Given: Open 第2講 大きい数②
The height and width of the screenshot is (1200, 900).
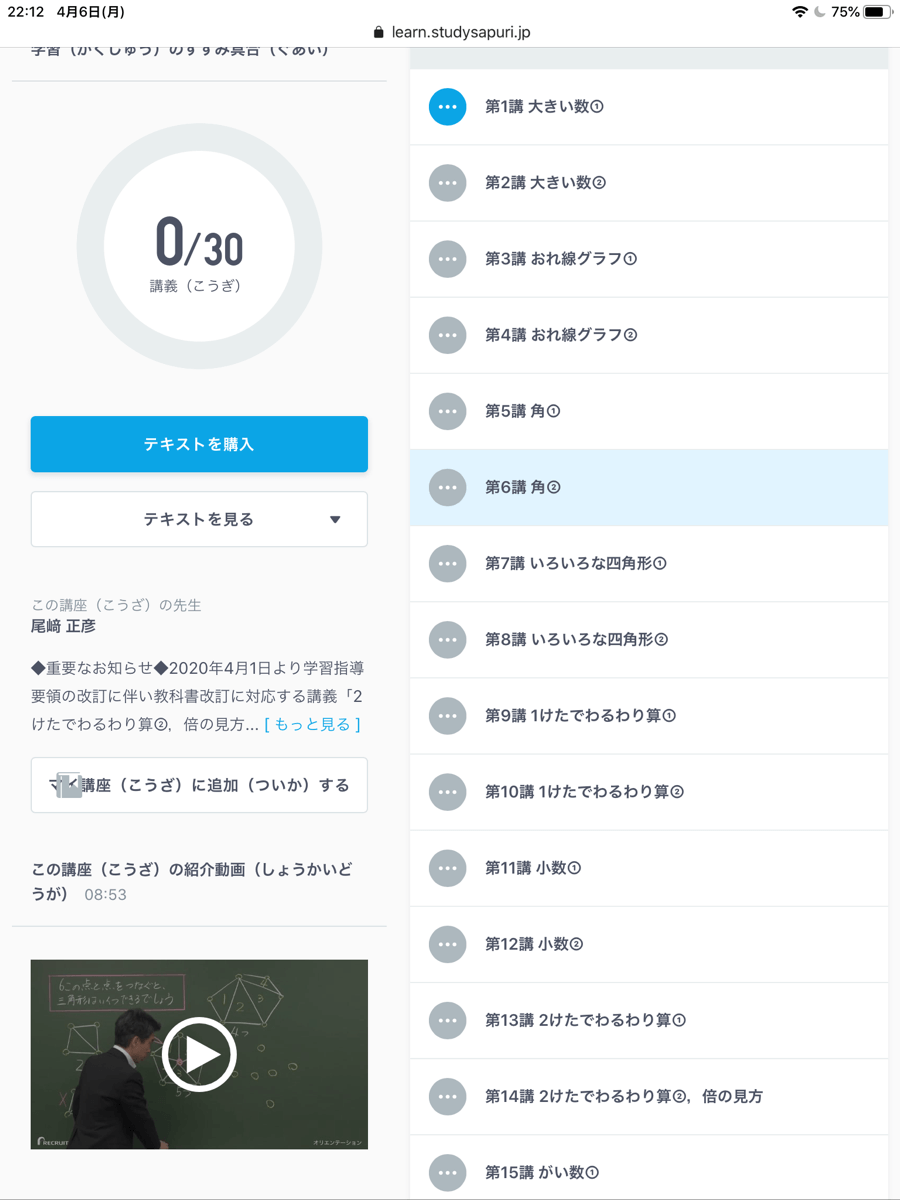Looking at the screenshot, I should [546, 183].
